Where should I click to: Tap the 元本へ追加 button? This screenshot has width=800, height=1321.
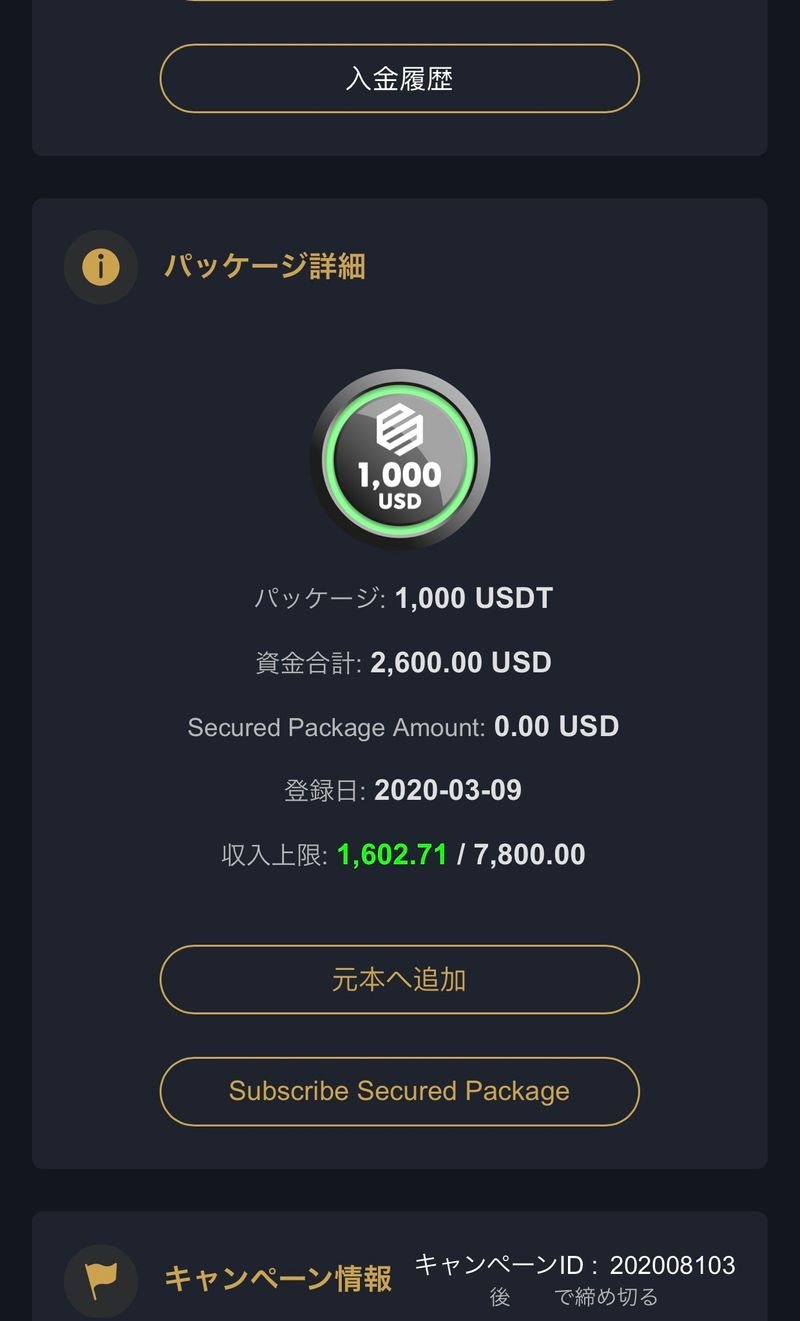(399, 979)
